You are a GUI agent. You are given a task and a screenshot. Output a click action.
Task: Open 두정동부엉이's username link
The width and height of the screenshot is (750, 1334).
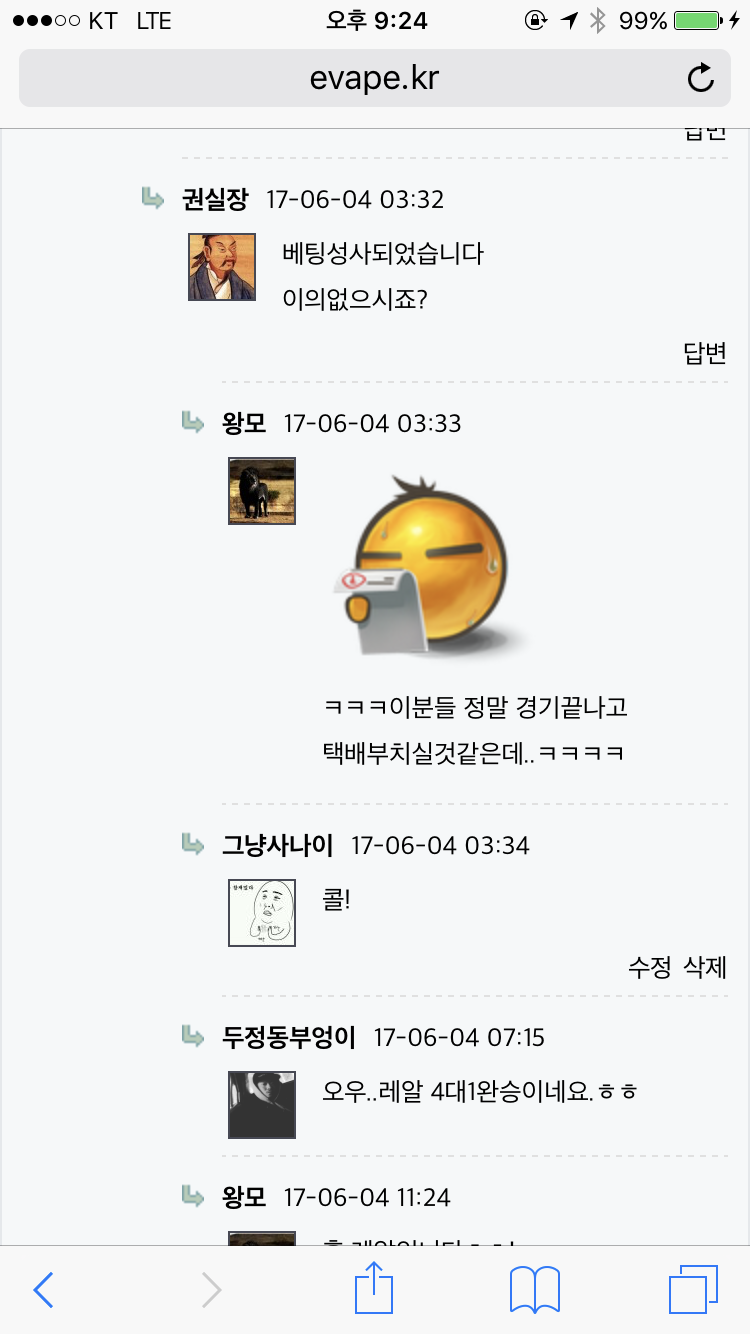(x=289, y=1037)
